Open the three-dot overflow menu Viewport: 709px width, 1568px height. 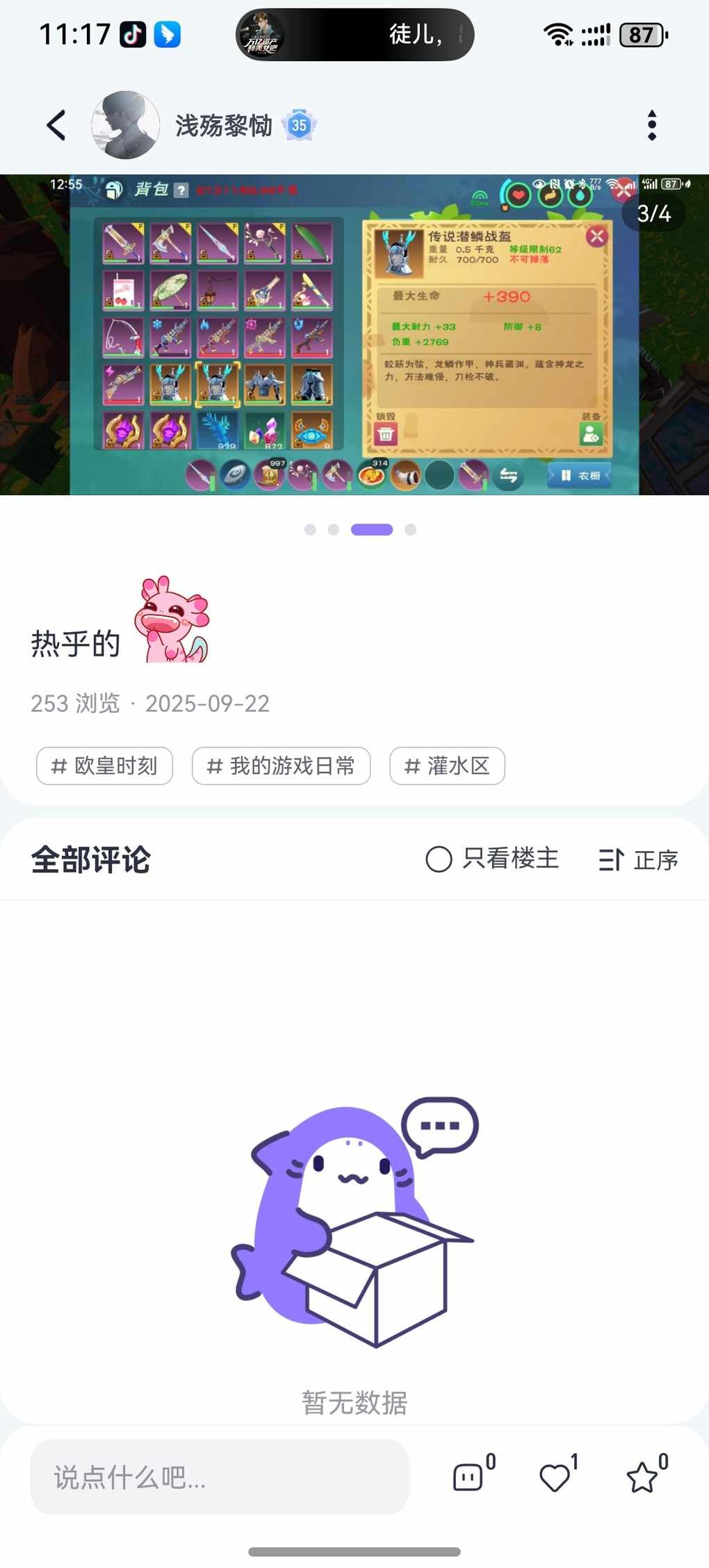pyautogui.click(x=651, y=125)
